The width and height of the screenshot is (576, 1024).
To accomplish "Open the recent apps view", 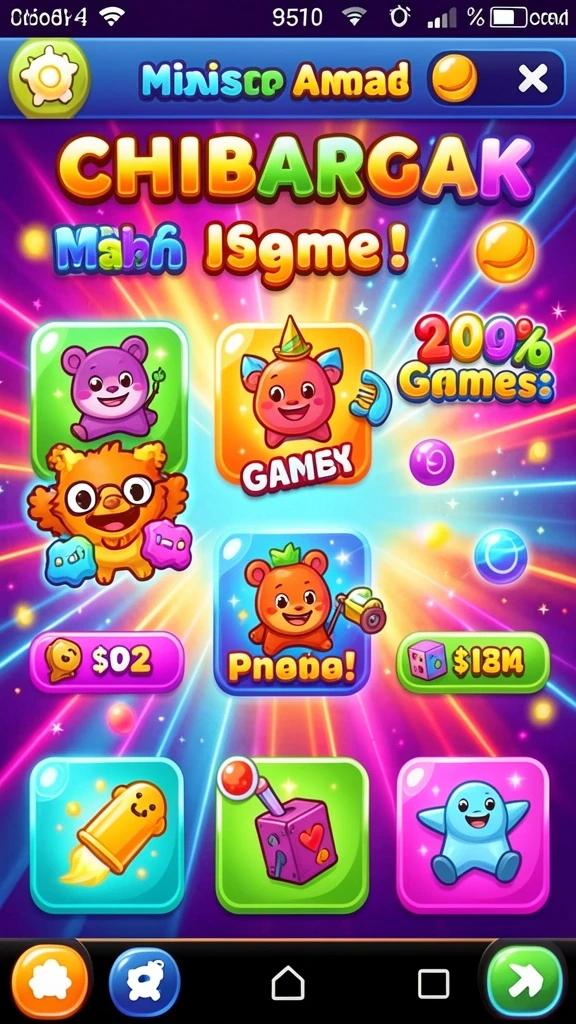I will tap(433, 984).
